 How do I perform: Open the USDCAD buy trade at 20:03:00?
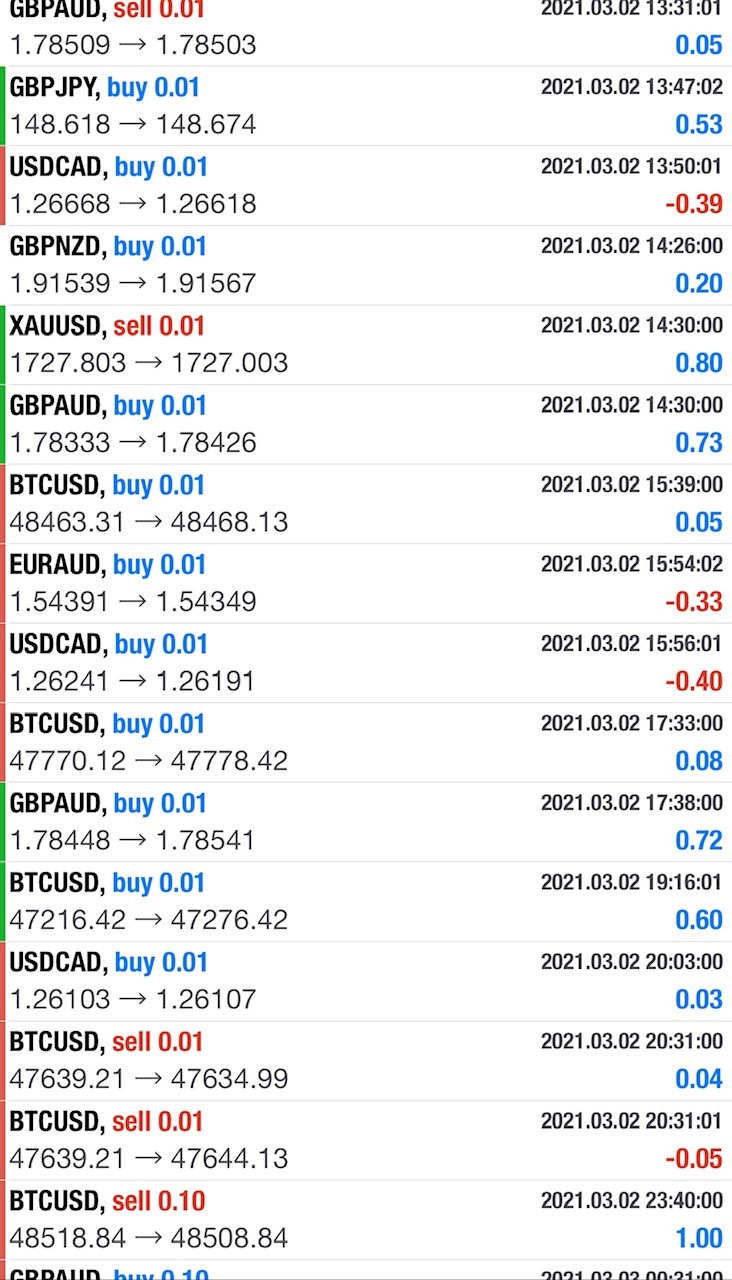tap(366, 981)
